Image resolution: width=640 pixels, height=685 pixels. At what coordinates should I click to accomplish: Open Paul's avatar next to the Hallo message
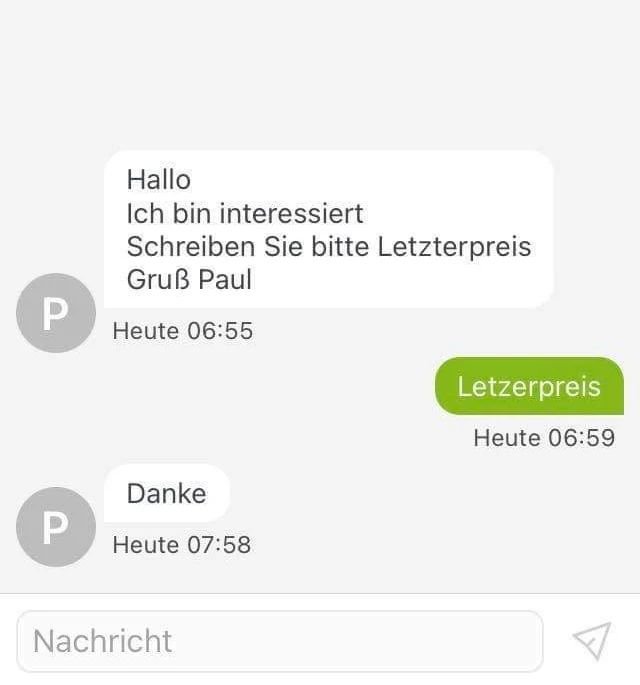pyautogui.click(x=56, y=312)
